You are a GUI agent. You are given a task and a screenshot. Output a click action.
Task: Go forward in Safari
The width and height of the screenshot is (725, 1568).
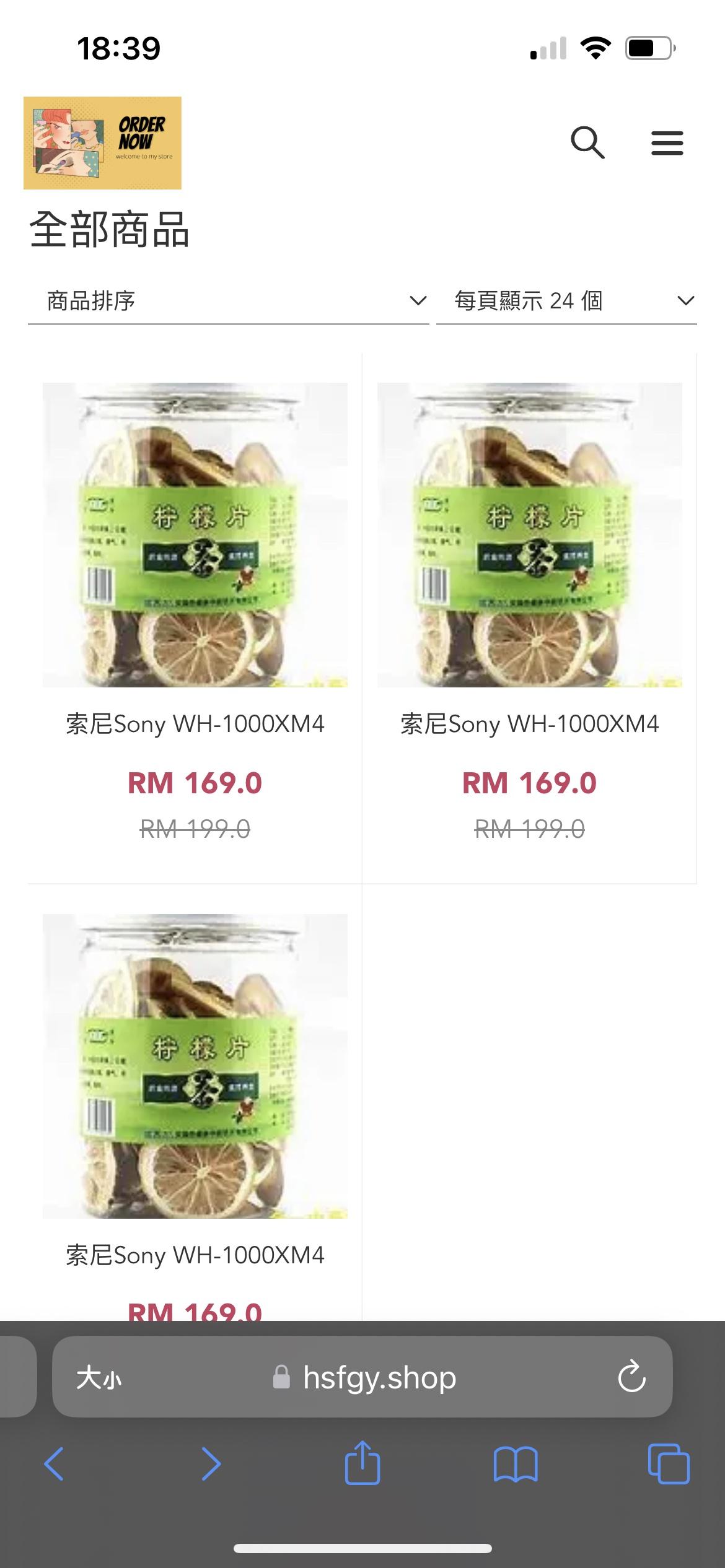coord(211,1465)
